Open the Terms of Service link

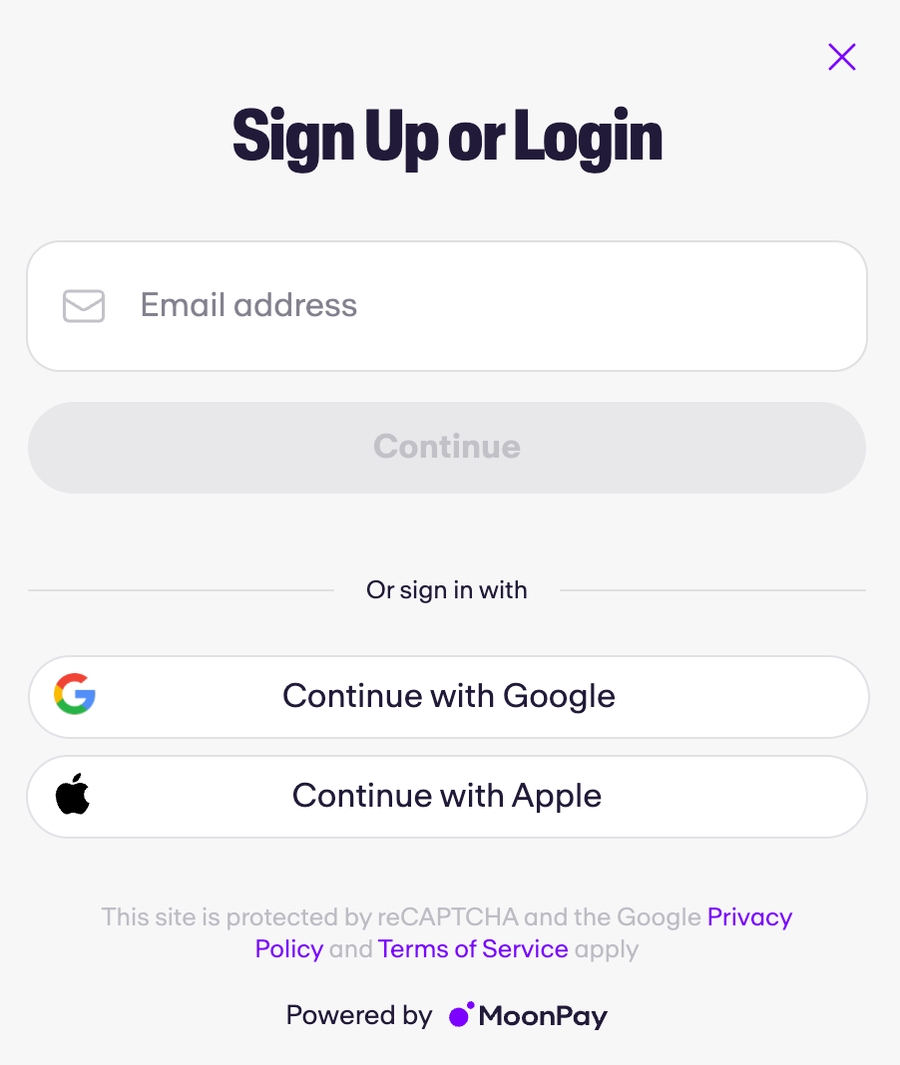pyautogui.click(x=473, y=949)
